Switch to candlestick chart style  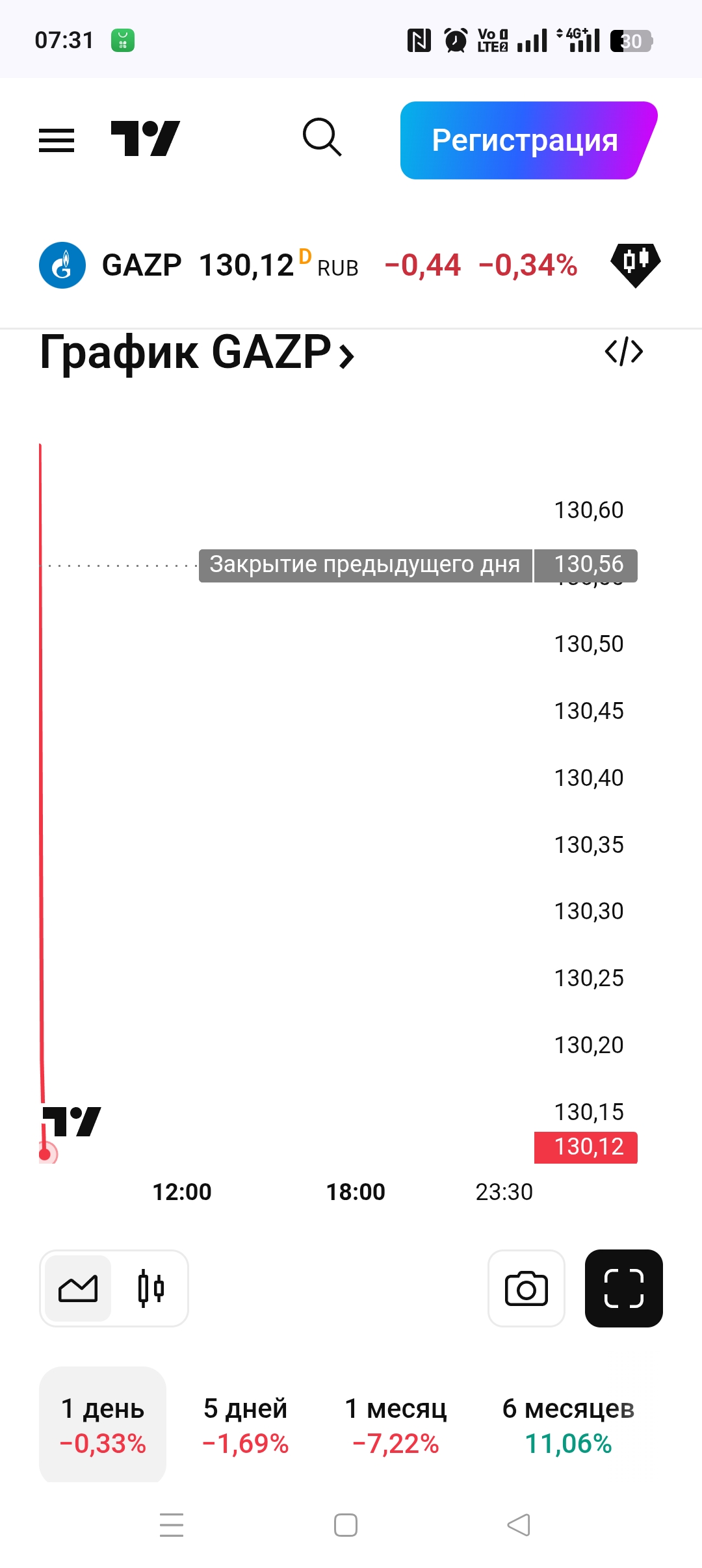point(151,1288)
